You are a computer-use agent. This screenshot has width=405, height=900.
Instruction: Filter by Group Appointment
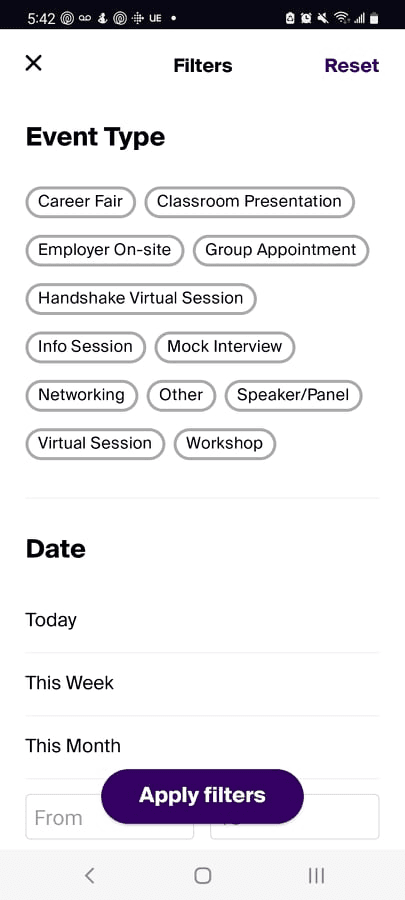pyautogui.click(x=281, y=250)
